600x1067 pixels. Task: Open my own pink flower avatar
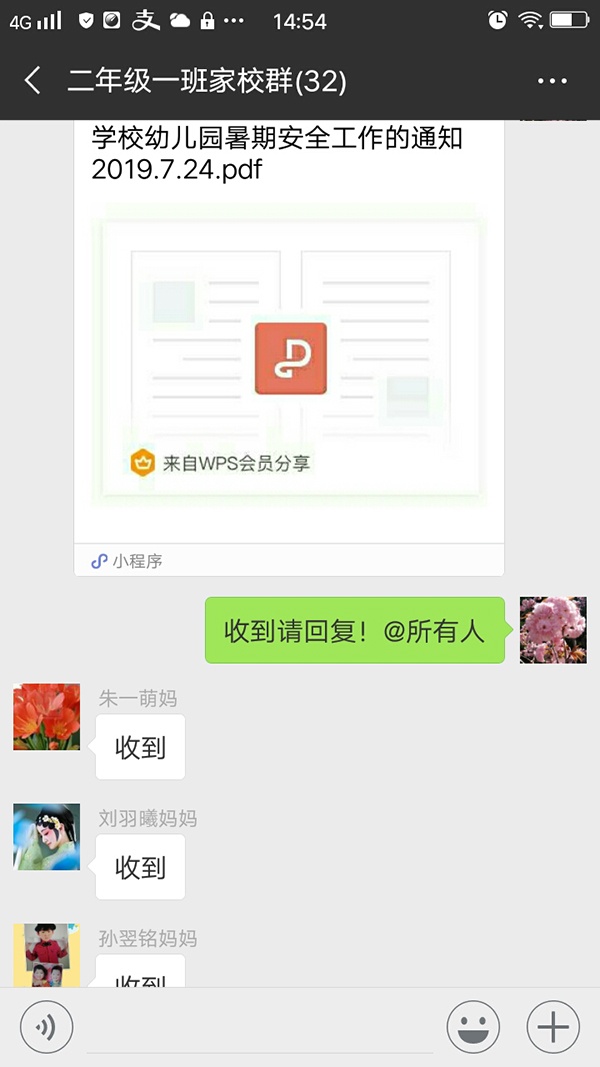click(553, 630)
